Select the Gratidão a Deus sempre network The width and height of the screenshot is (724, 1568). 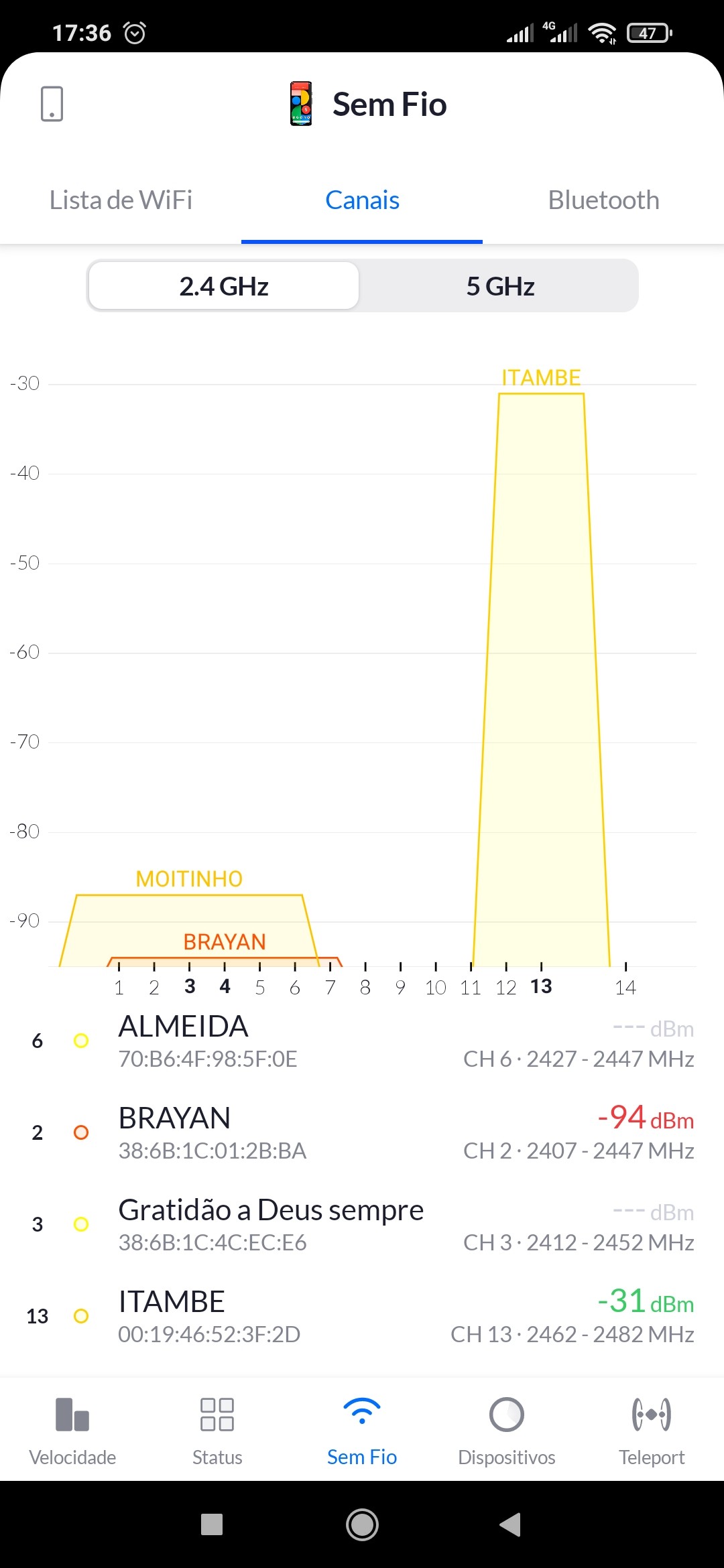[x=362, y=1225]
